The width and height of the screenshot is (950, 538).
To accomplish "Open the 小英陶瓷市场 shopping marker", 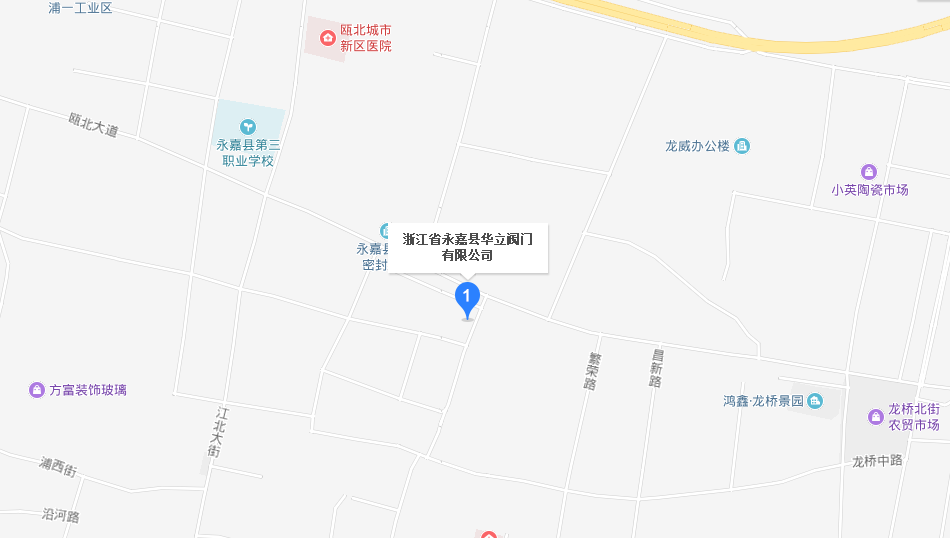I will tap(869, 172).
